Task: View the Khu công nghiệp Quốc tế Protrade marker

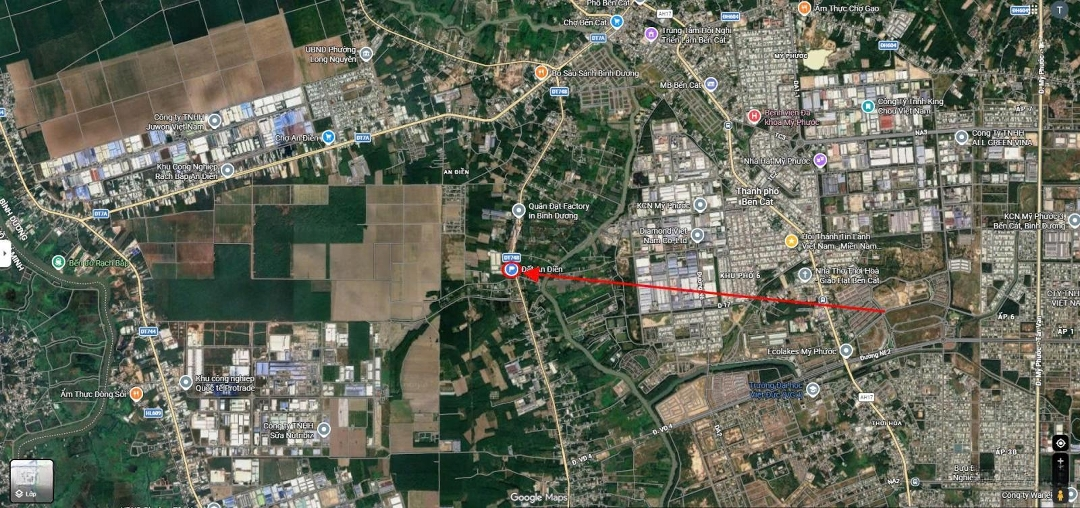Action: pos(186,381)
